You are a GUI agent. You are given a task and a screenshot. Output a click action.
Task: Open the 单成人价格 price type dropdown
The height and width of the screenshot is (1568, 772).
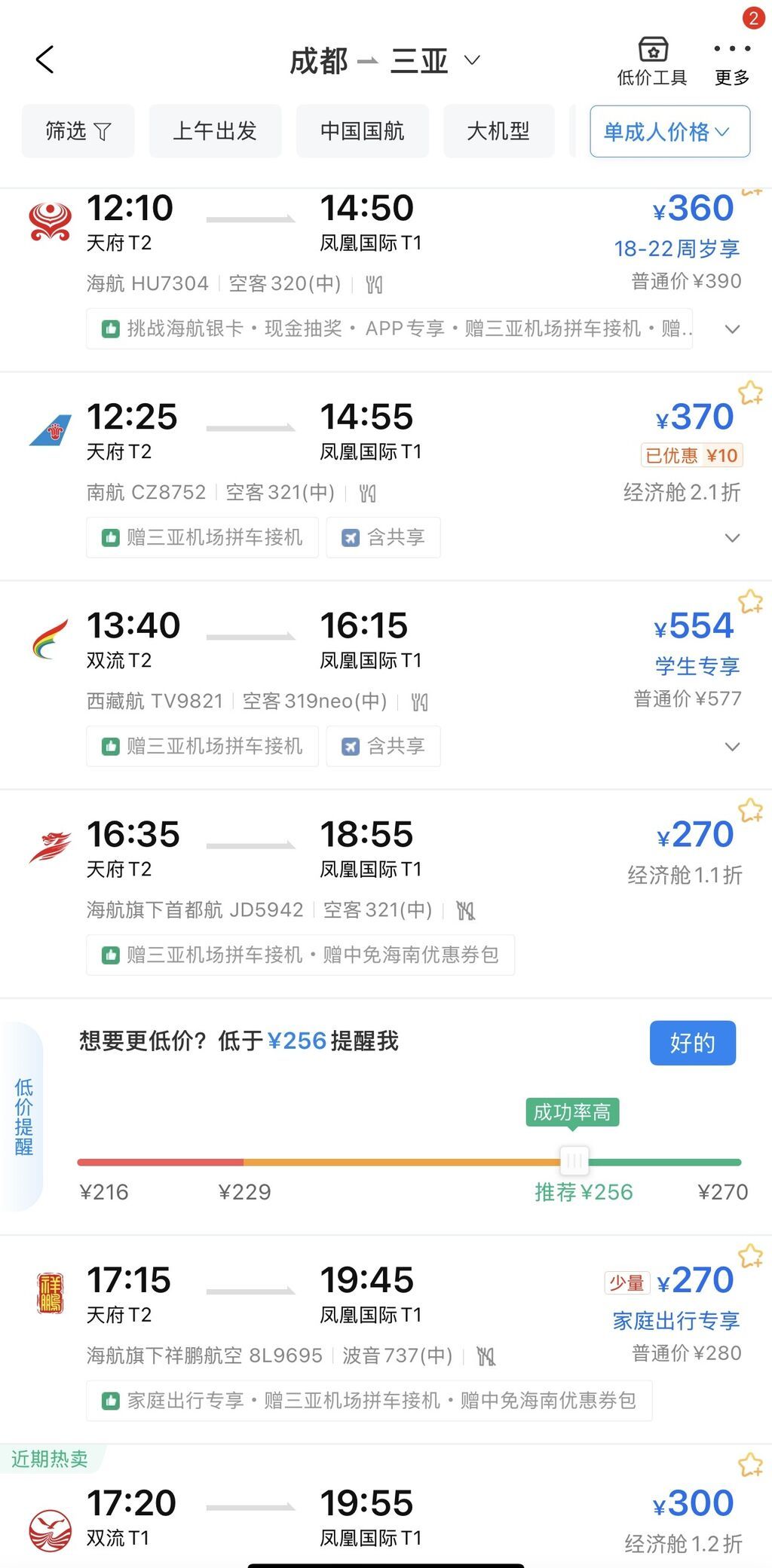(669, 132)
